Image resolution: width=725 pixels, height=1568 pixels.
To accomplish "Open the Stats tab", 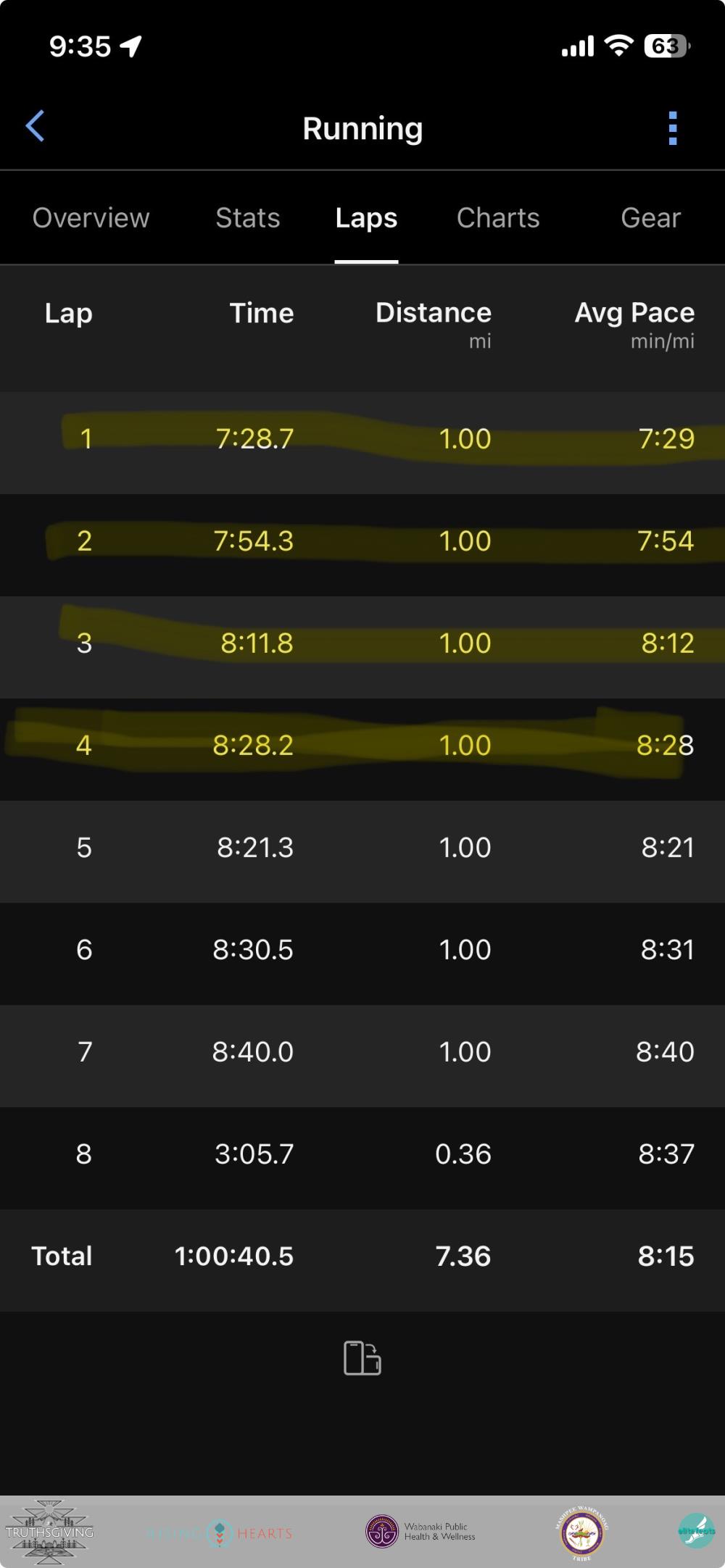I will [x=247, y=218].
